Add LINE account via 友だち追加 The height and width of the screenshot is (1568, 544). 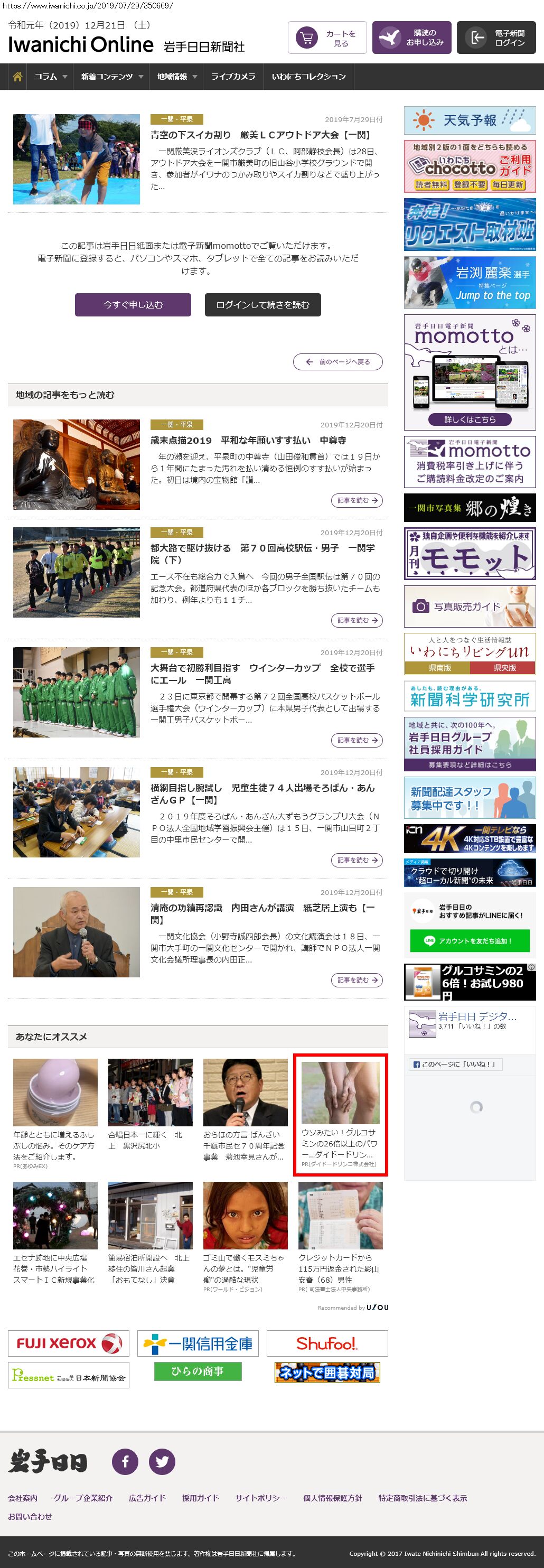(x=469, y=940)
